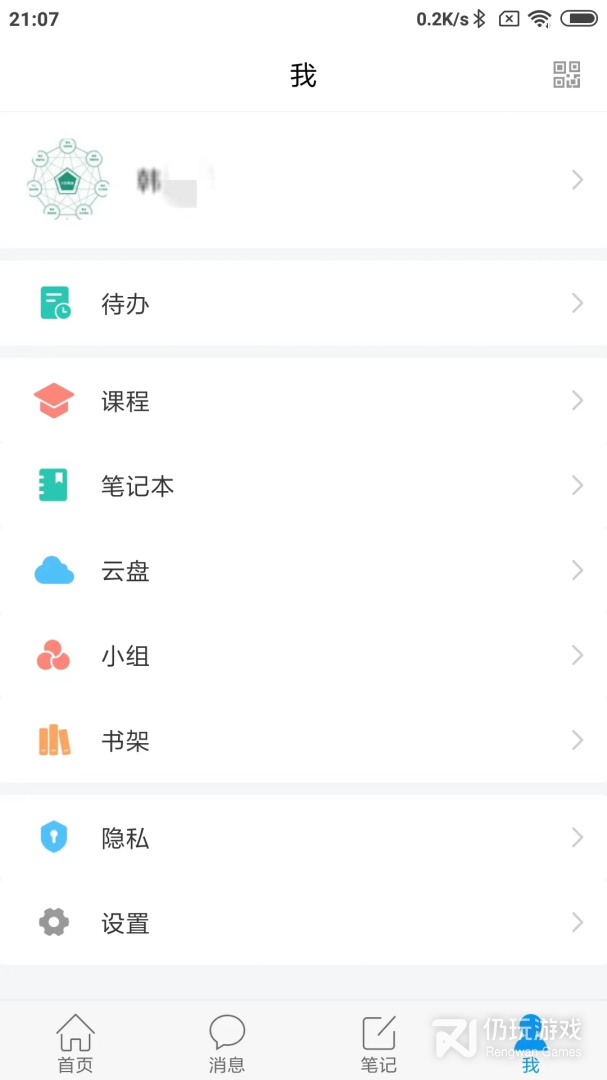Open 笔记本 notebooks

(303, 486)
